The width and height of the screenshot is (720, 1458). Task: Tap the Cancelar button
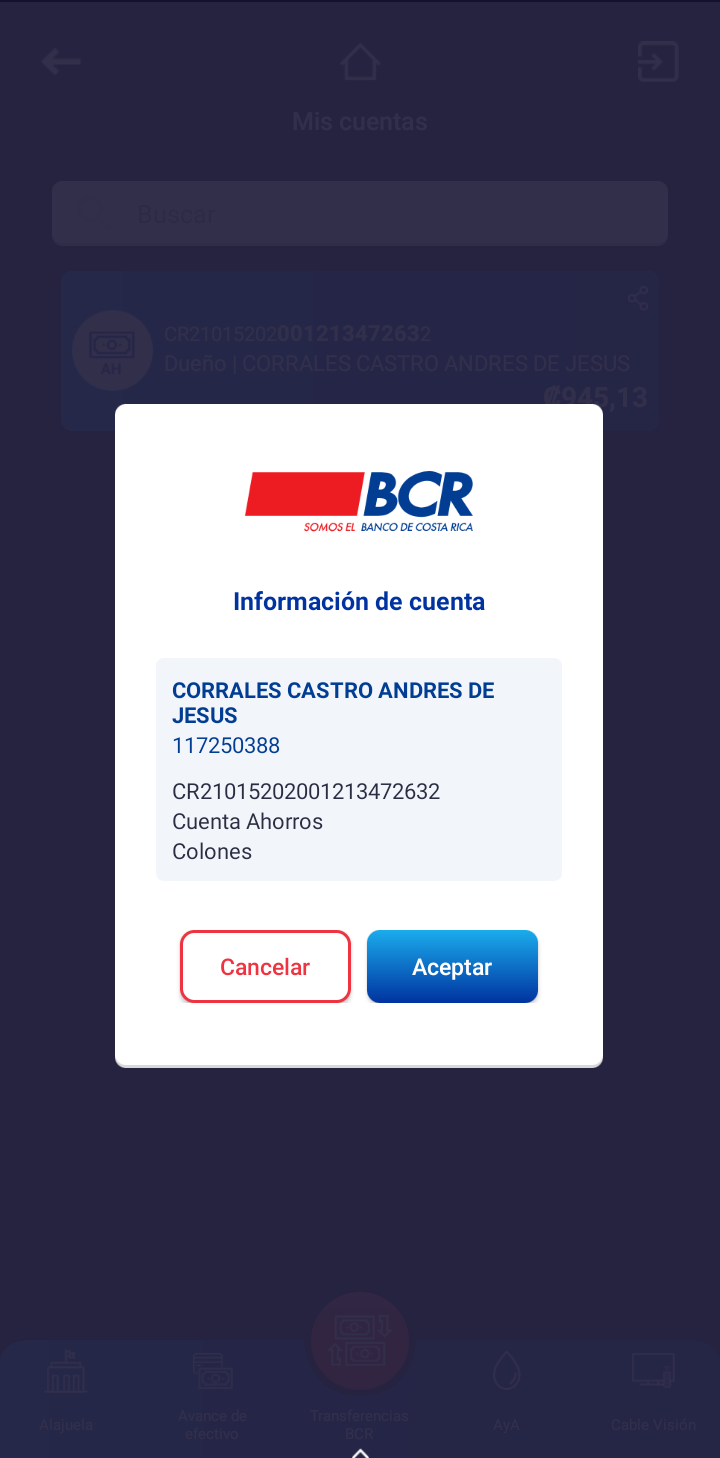click(x=265, y=966)
